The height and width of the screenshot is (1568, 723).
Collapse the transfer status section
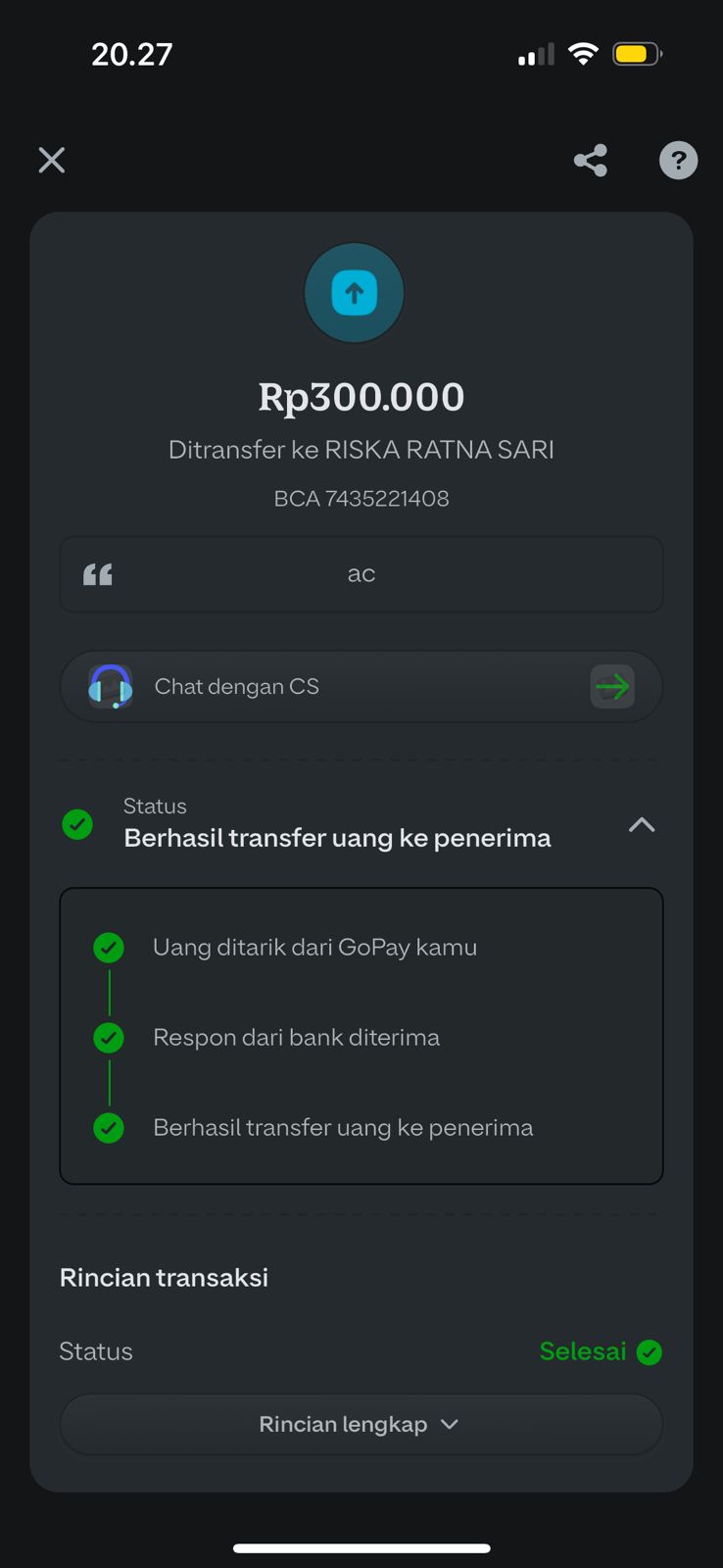(x=641, y=825)
